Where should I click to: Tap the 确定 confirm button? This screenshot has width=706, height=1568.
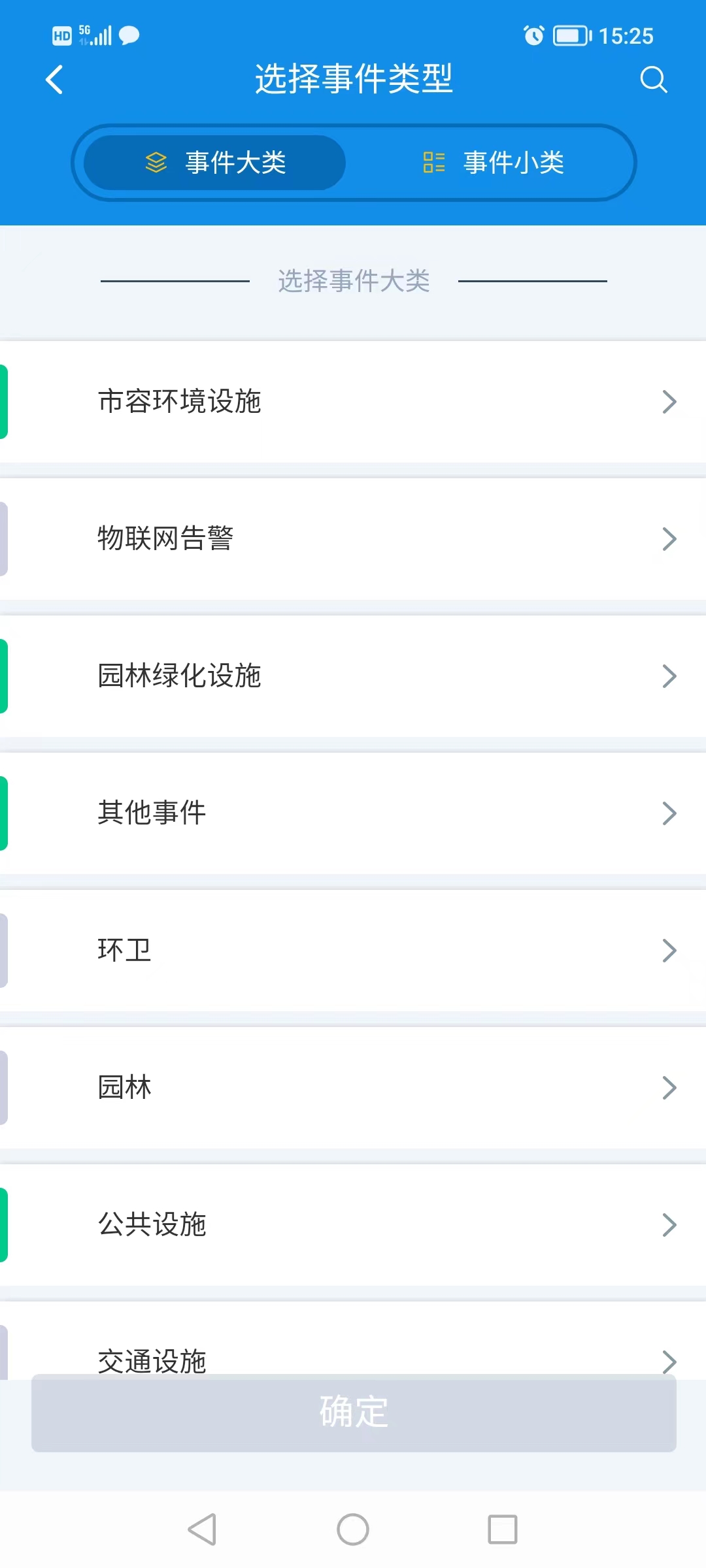354,1413
